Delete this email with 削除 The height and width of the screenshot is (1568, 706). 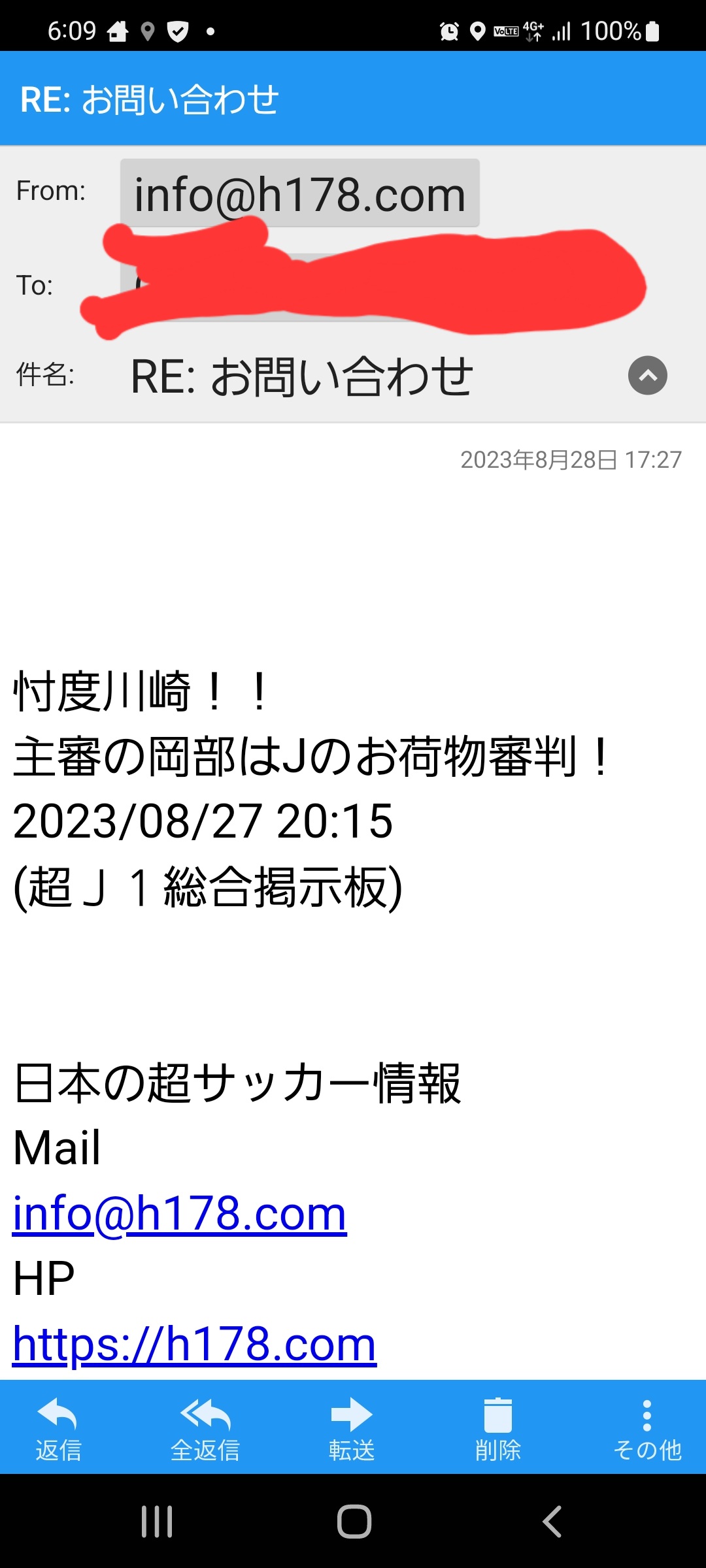click(x=498, y=1429)
